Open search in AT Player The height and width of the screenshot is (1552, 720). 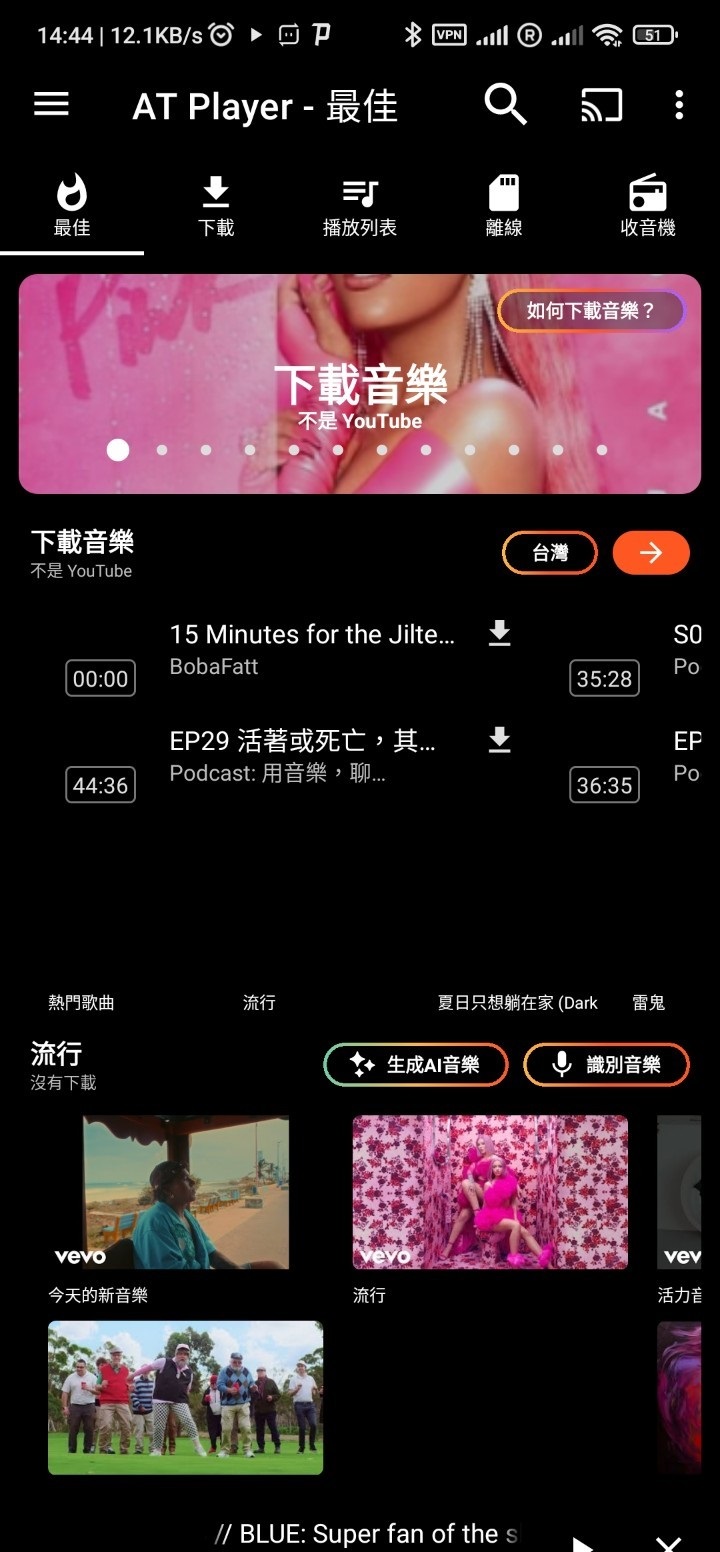click(505, 104)
